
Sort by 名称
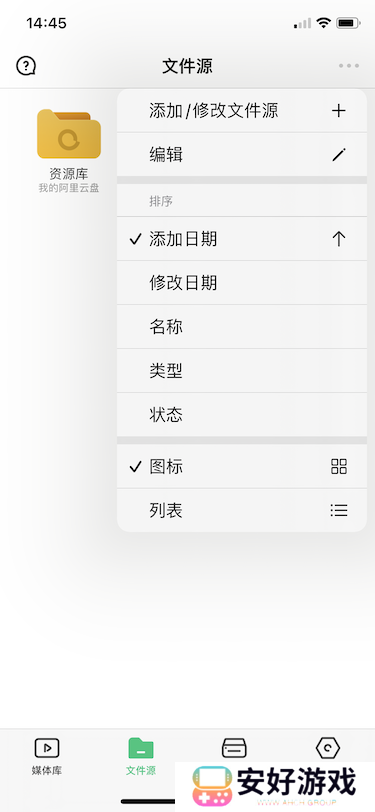[242, 327]
